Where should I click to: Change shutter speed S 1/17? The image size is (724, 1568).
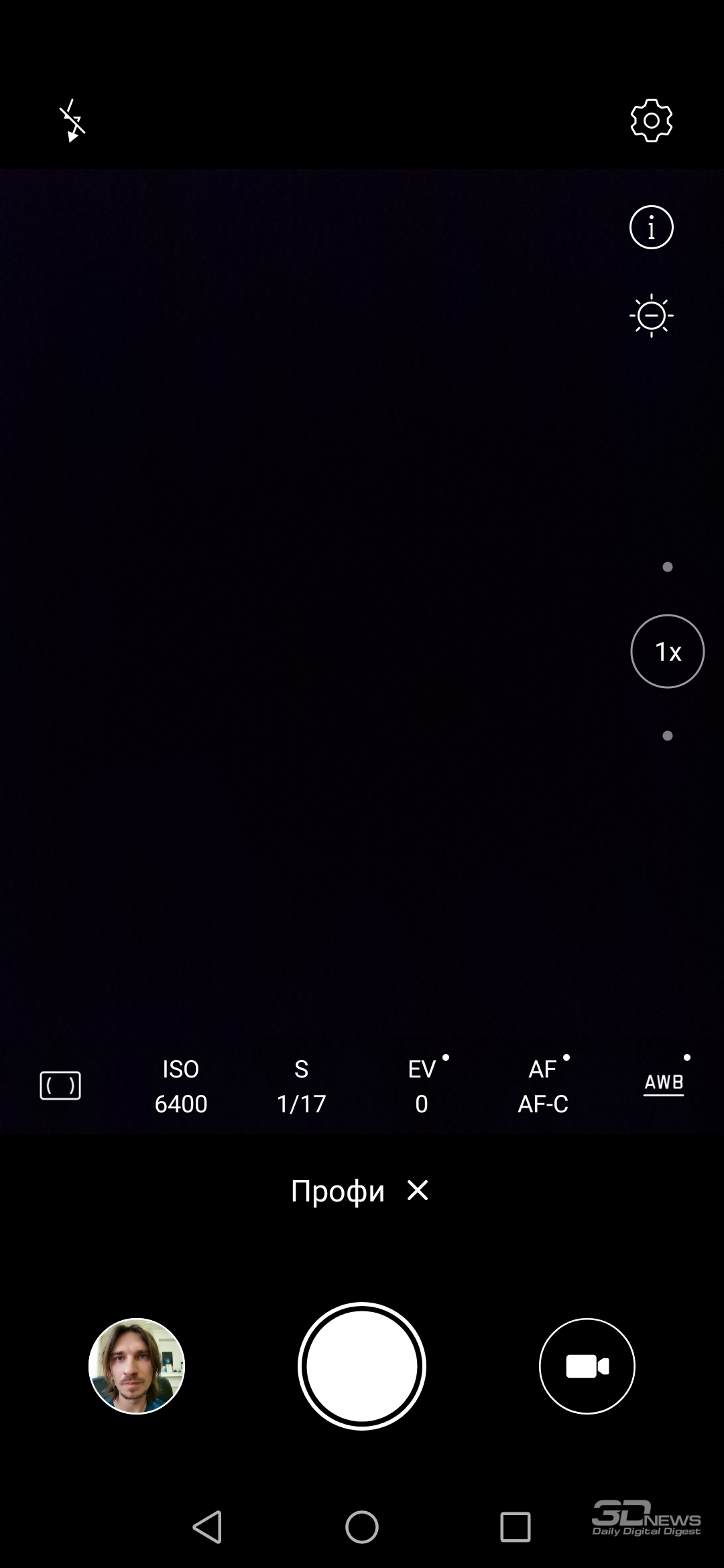coord(302,1086)
